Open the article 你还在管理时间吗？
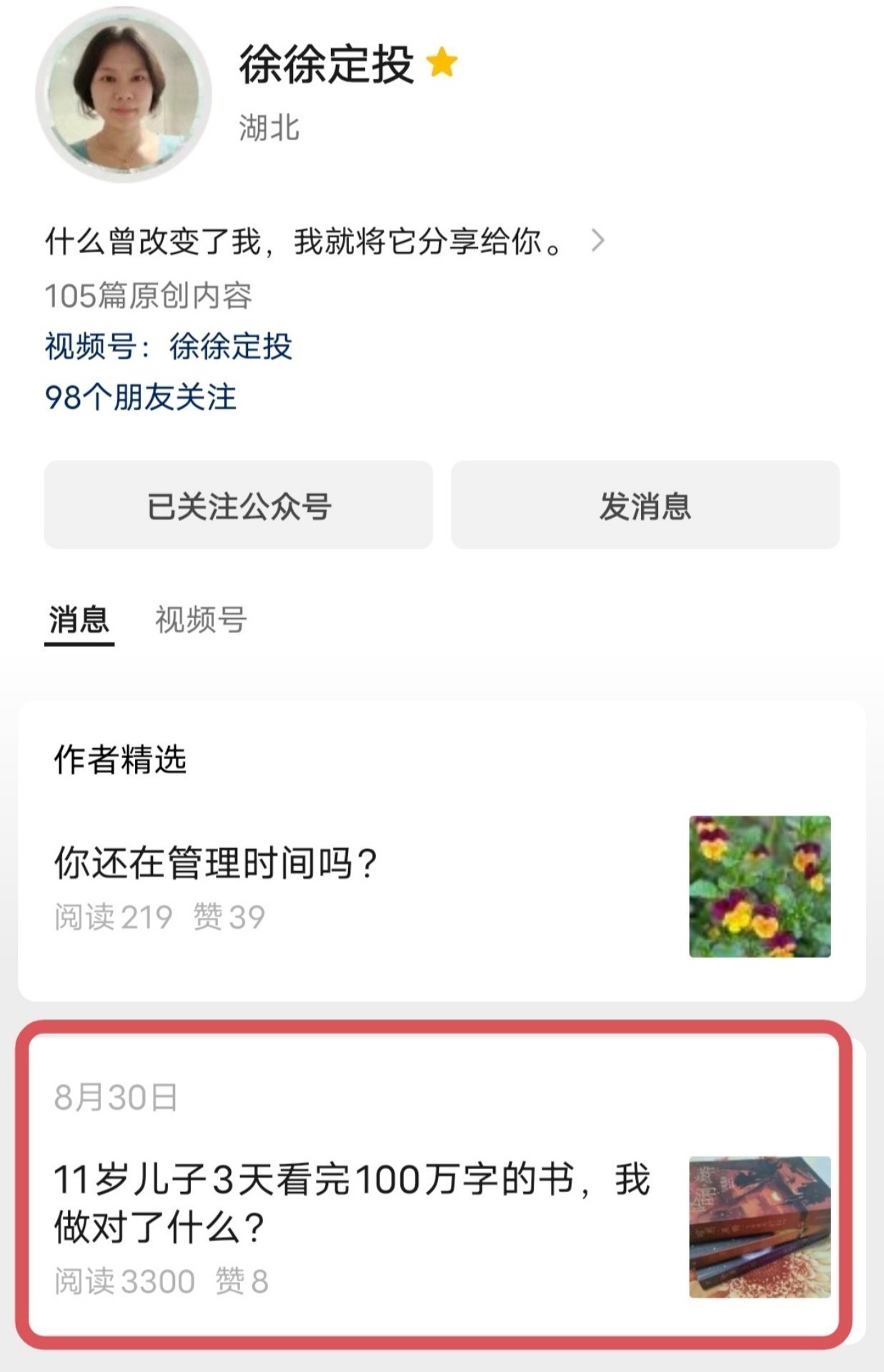Image resolution: width=884 pixels, height=1372 pixels. [x=215, y=863]
